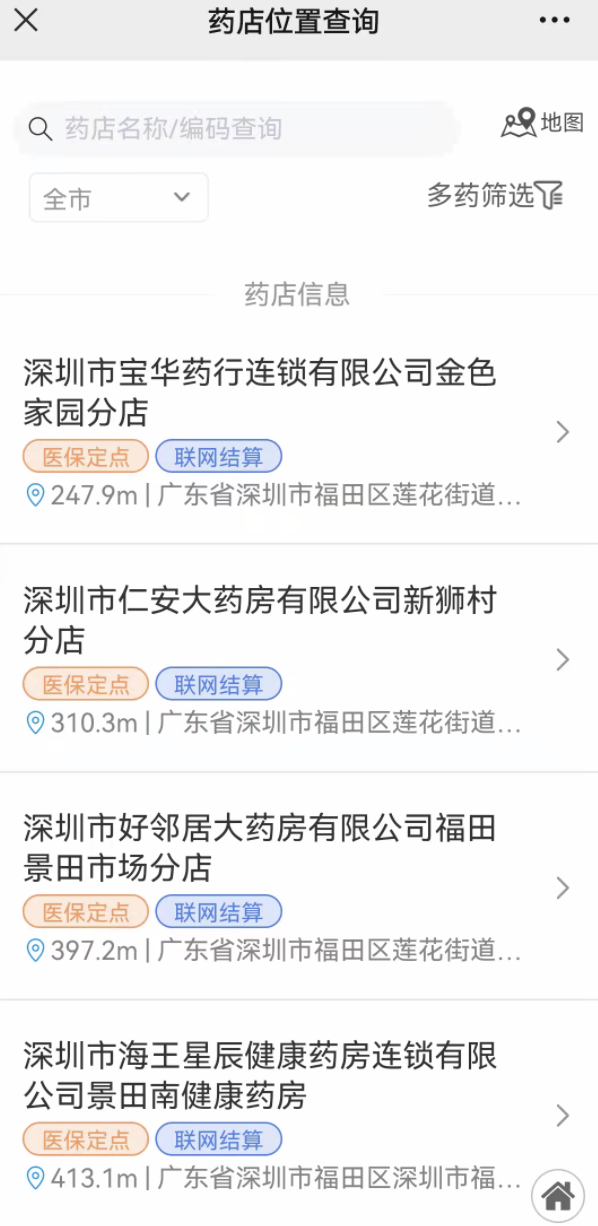Go to home via the floating house icon

tap(558, 1195)
